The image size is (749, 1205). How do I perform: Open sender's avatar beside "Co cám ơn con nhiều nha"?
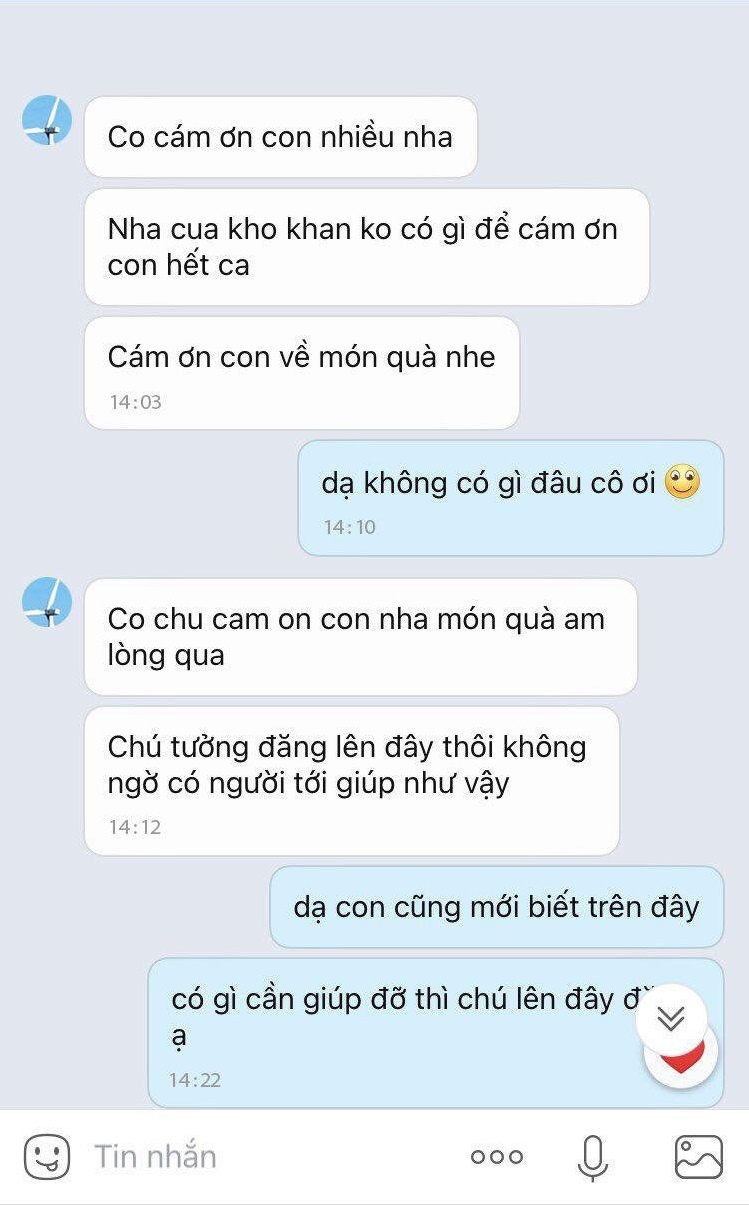click(x=47, y=121)
